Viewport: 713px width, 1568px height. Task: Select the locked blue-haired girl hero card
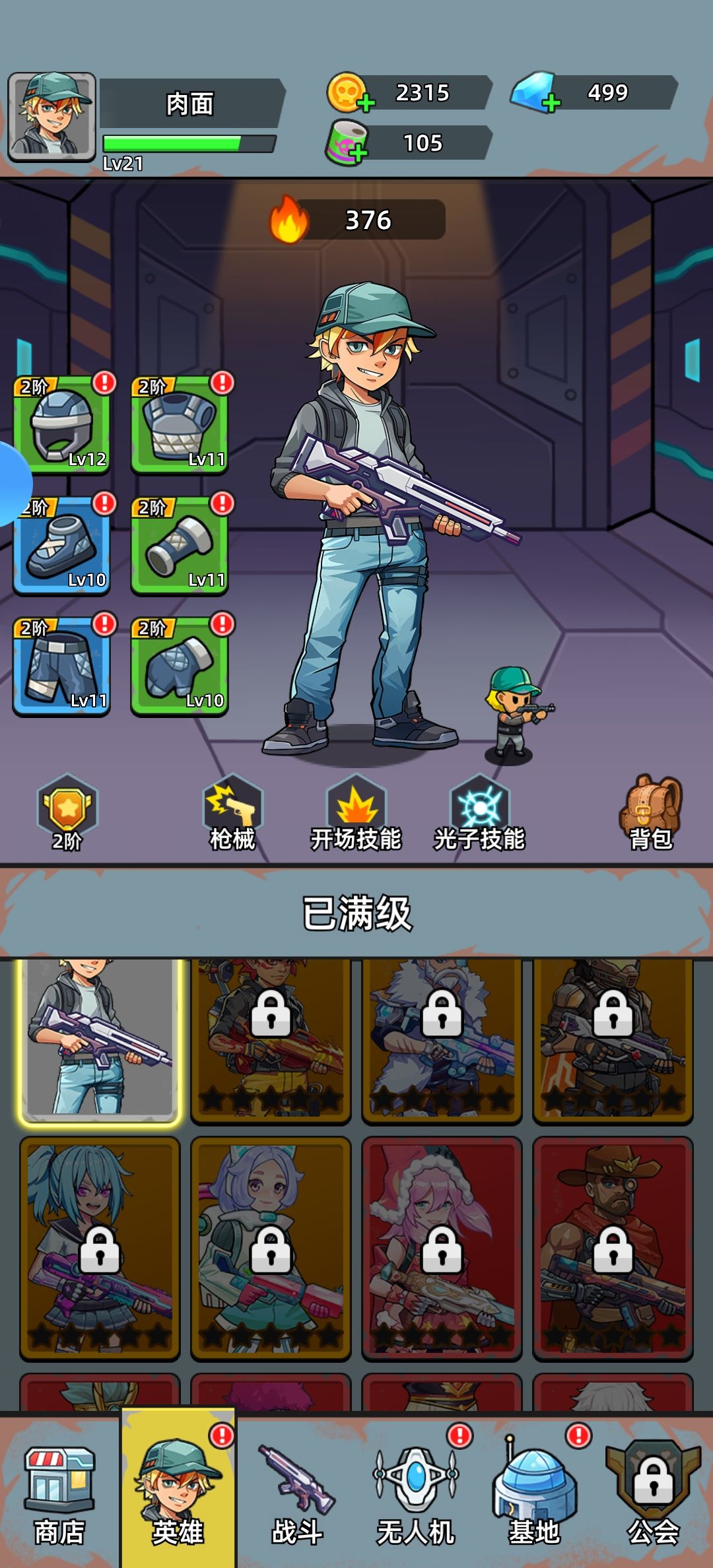click(x=100, y=1249)
